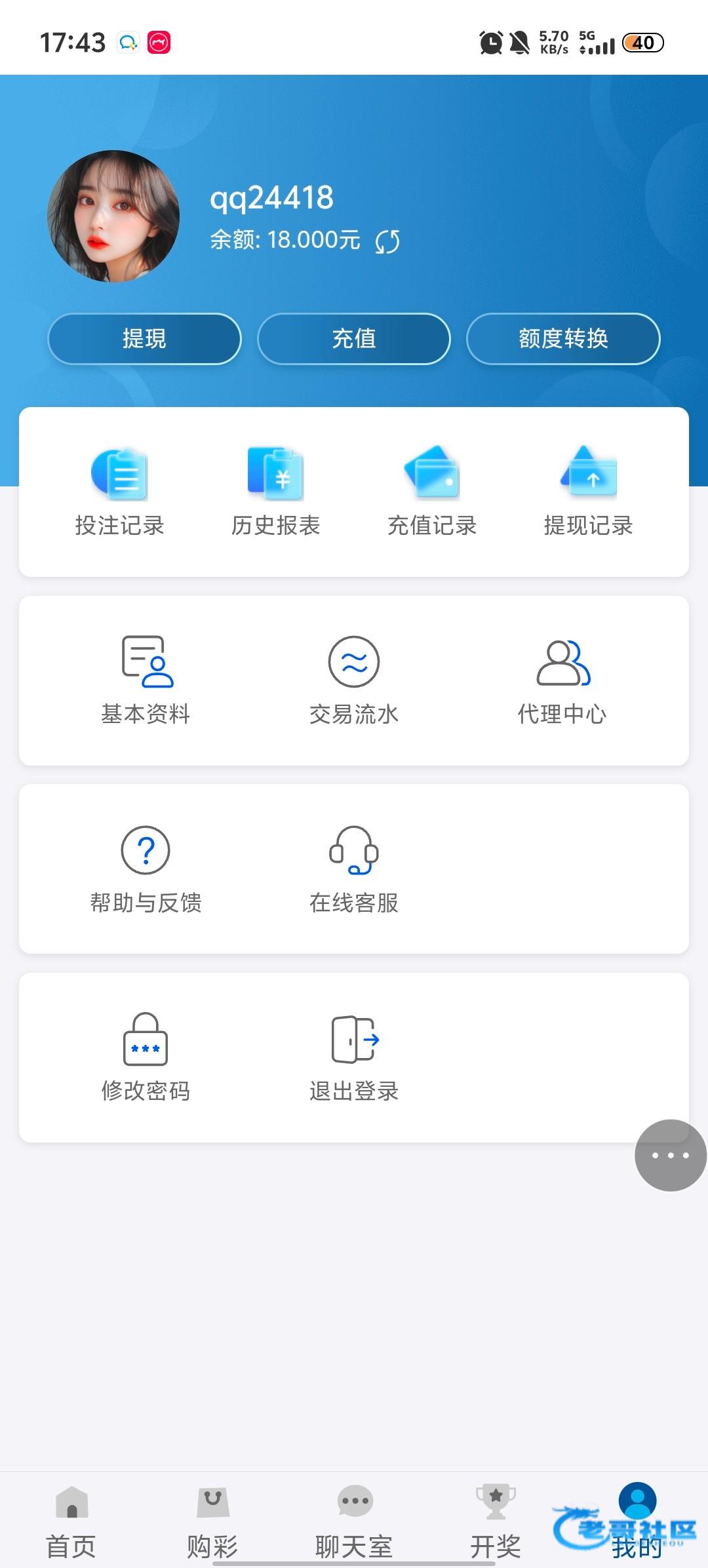
Task: Open 充值 to recharge the account
Action: pyautogui.click(x=353, y=338)
